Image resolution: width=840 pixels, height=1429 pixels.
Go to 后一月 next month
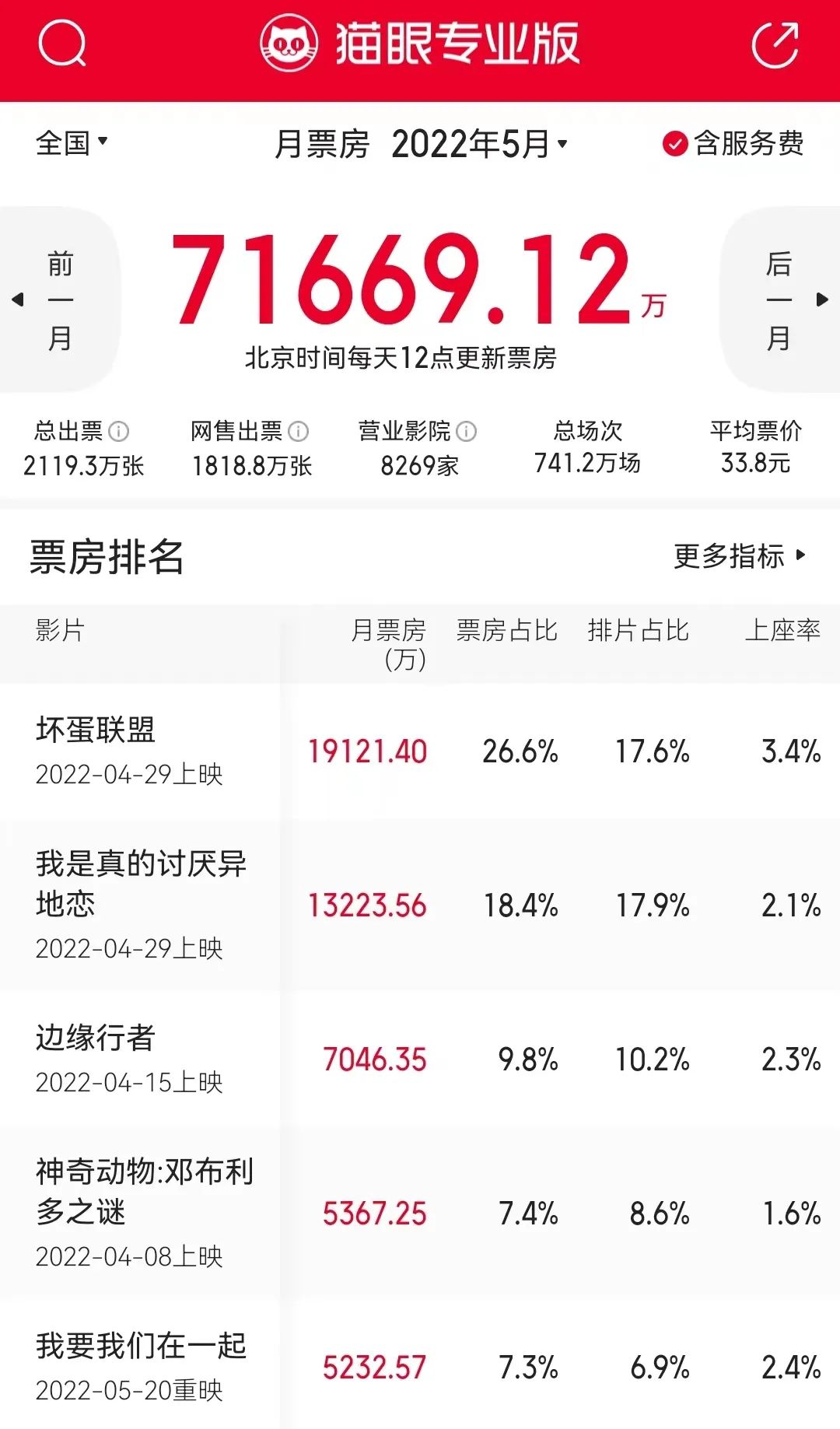tap(780, 299)
